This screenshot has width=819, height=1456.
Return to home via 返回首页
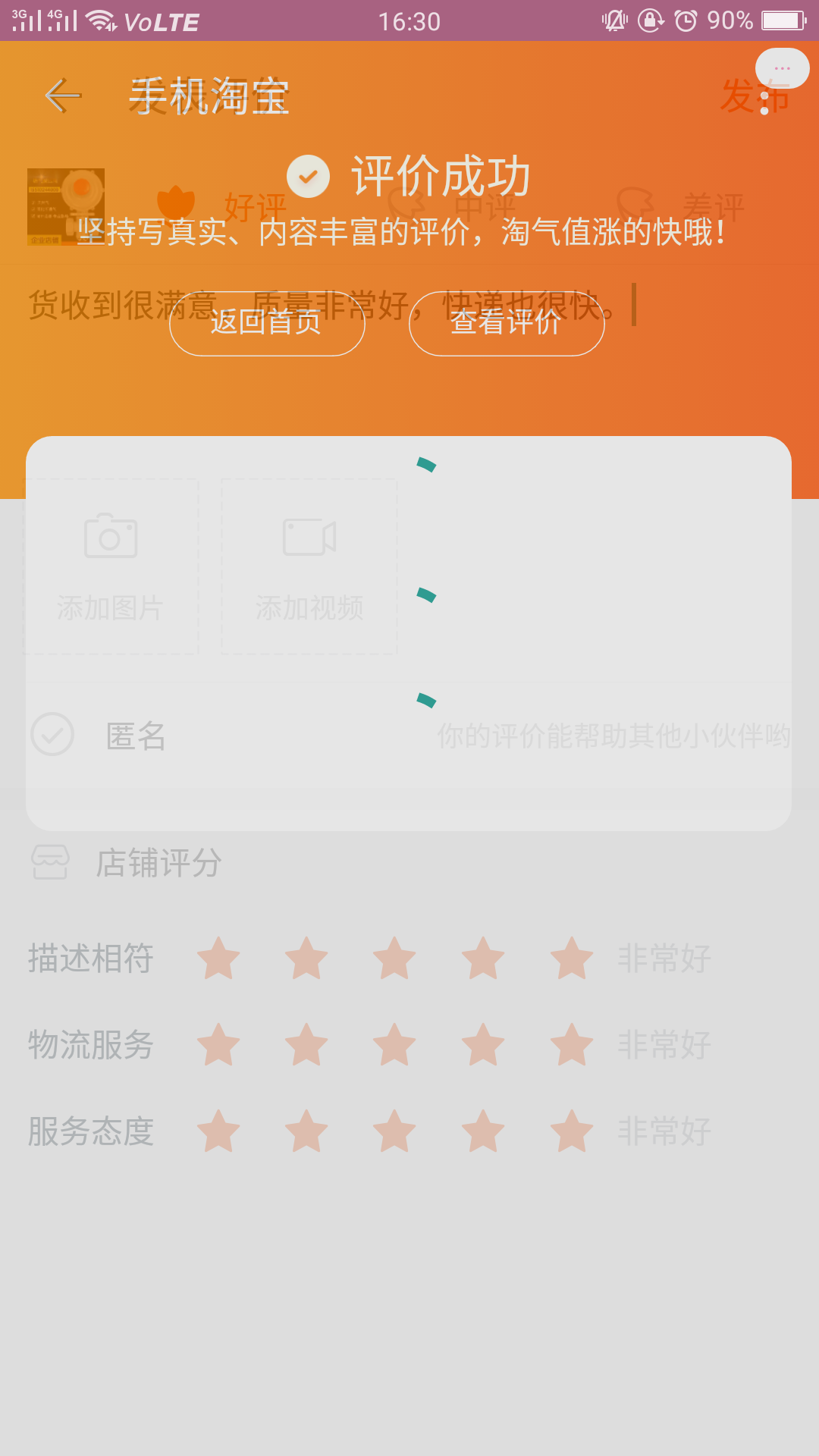point(267,323)
